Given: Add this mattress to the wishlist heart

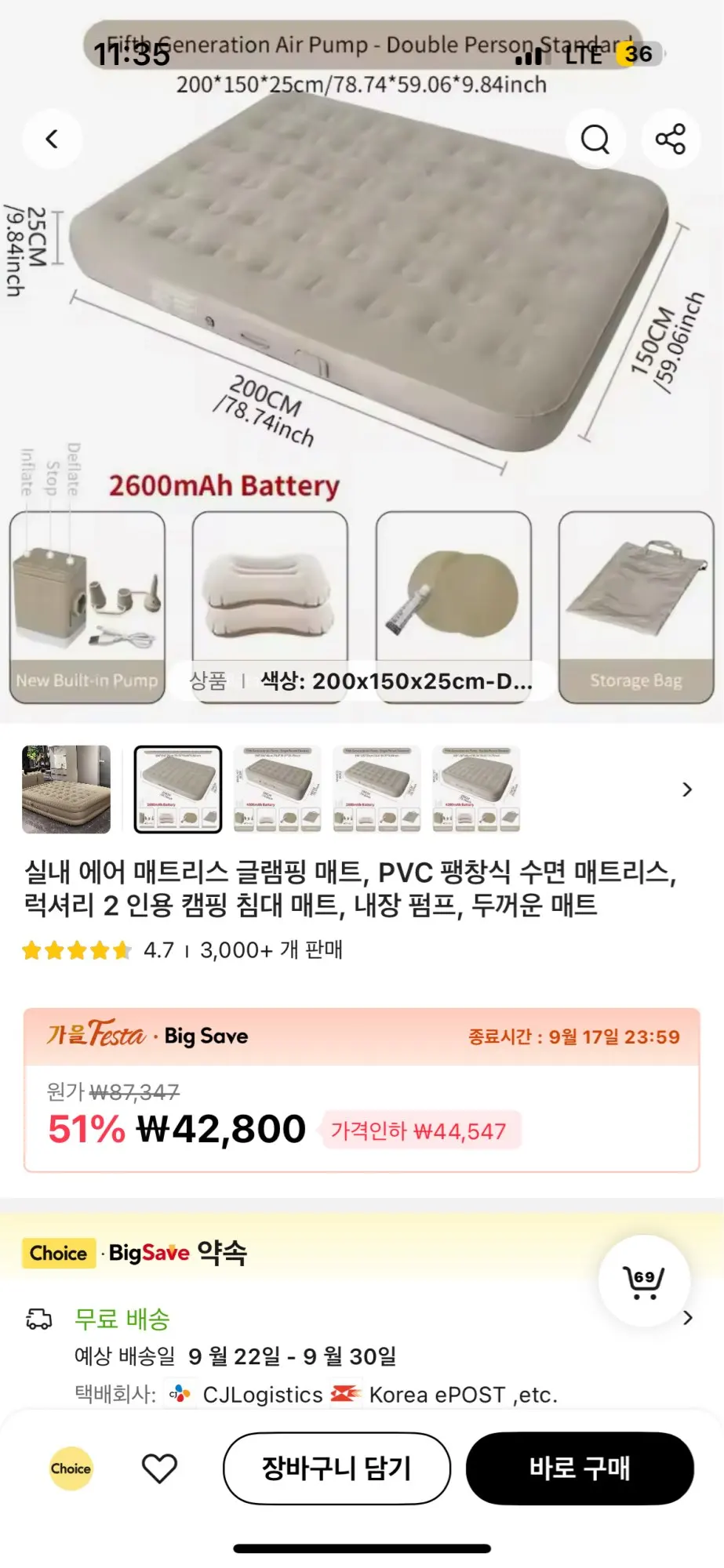Looking at the screenshot, I should [x=159, y=1468].
